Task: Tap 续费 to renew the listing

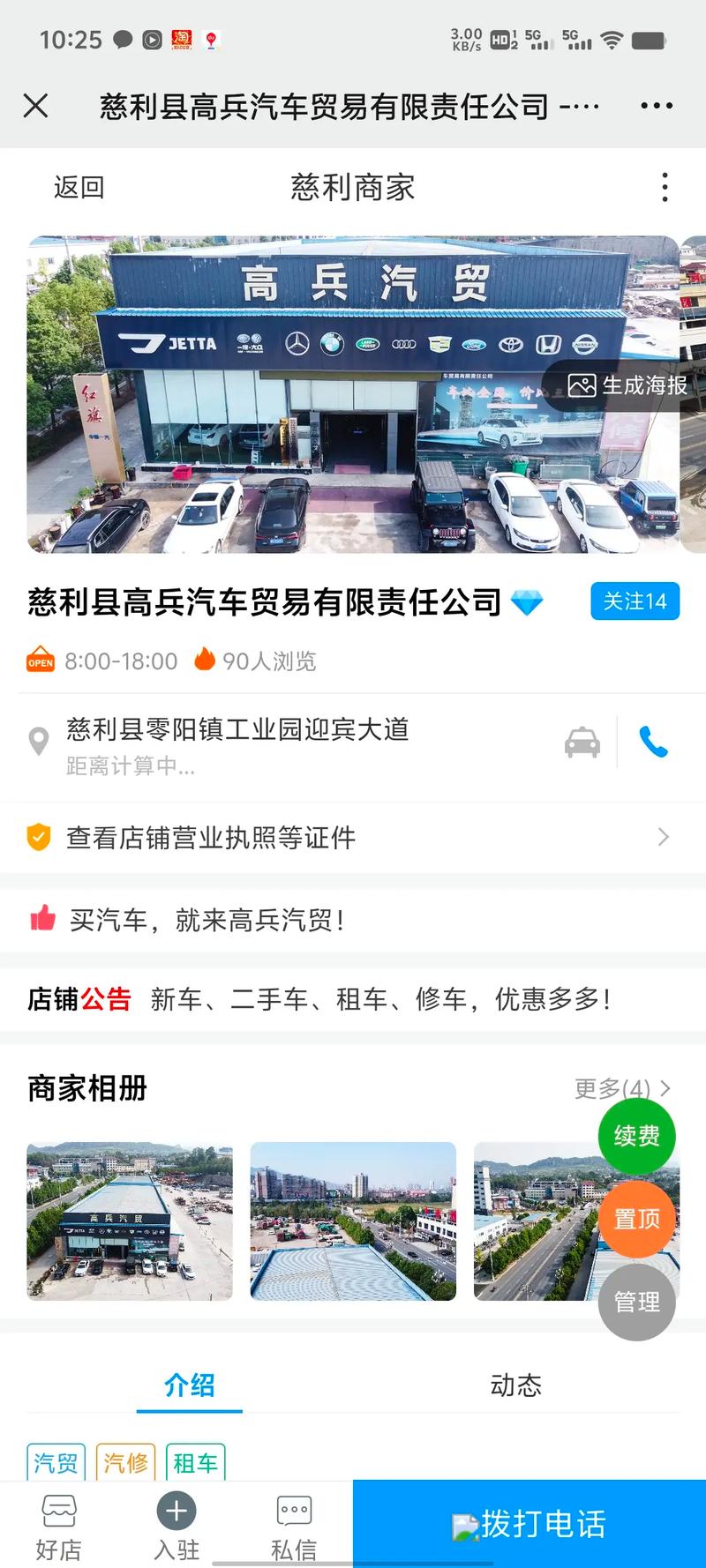Action: tap(636, 1136)
